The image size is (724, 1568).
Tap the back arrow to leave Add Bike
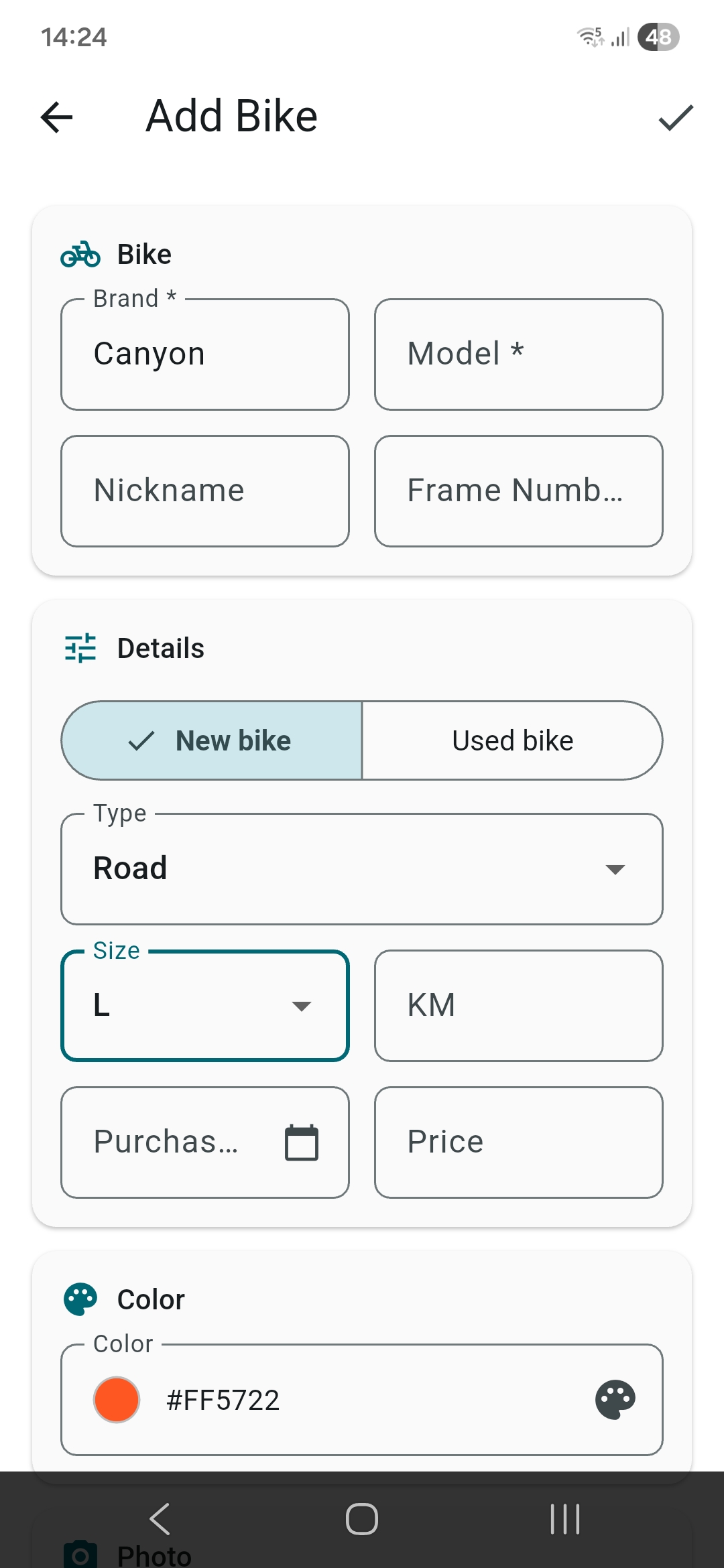(x=56, y=116)
